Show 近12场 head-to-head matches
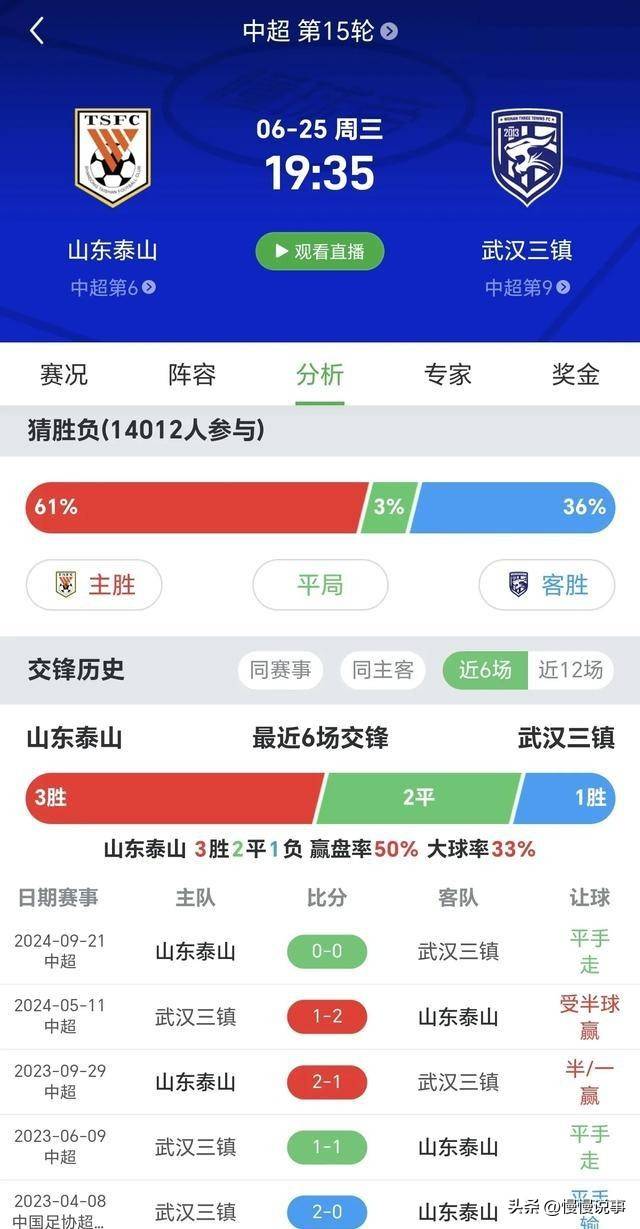The image size is (640, 1229). 570,670
